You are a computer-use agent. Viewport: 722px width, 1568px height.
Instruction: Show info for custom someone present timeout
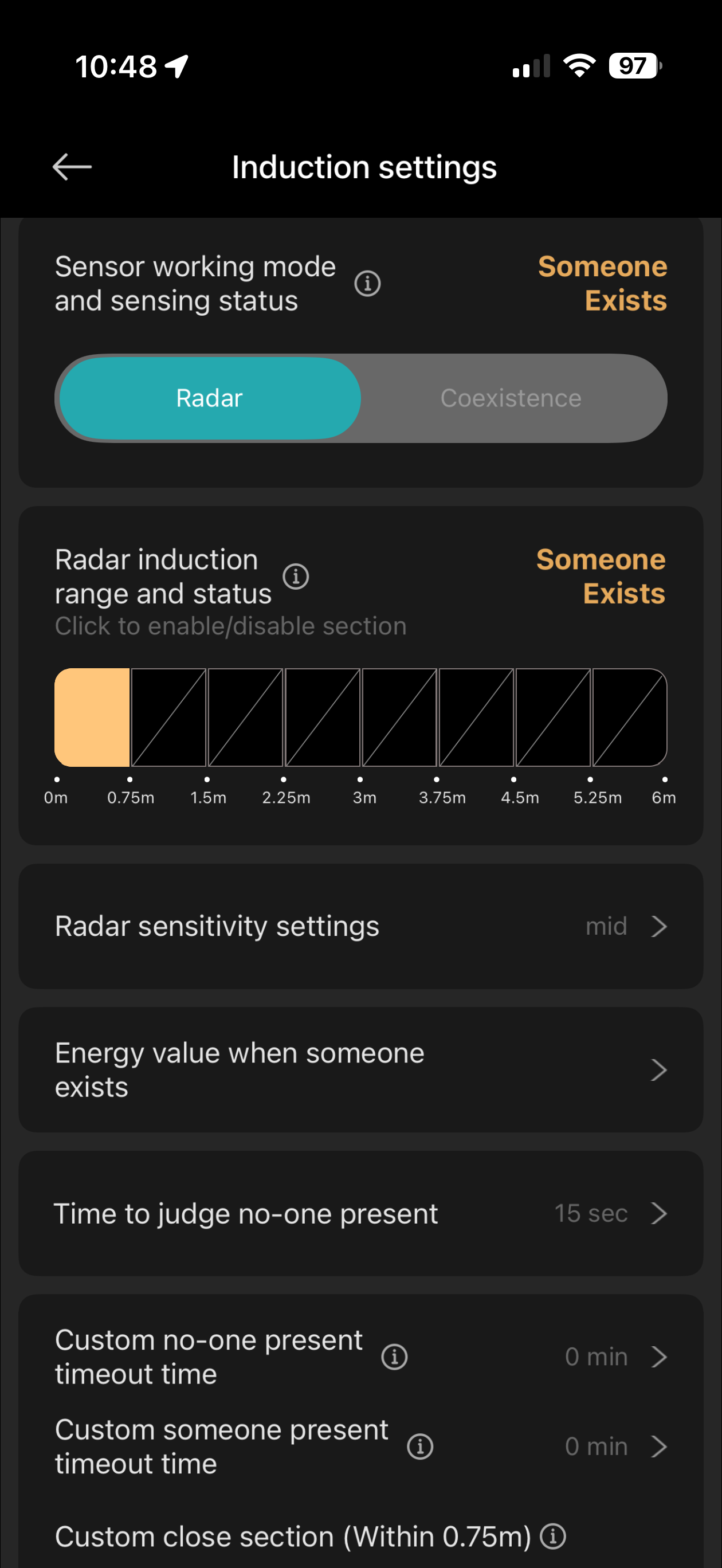[420, 1447]
